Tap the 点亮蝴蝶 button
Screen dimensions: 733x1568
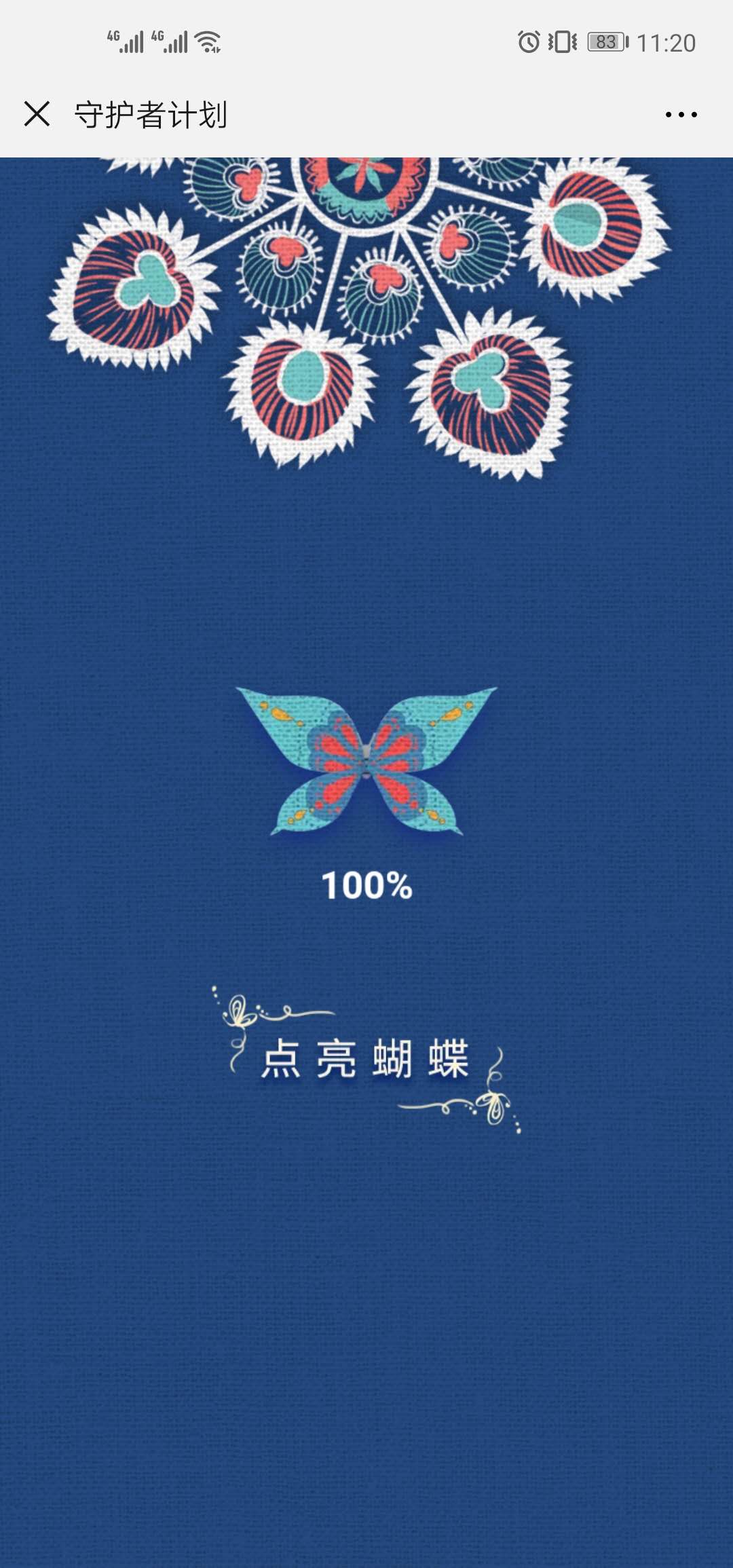[365, 1058]
